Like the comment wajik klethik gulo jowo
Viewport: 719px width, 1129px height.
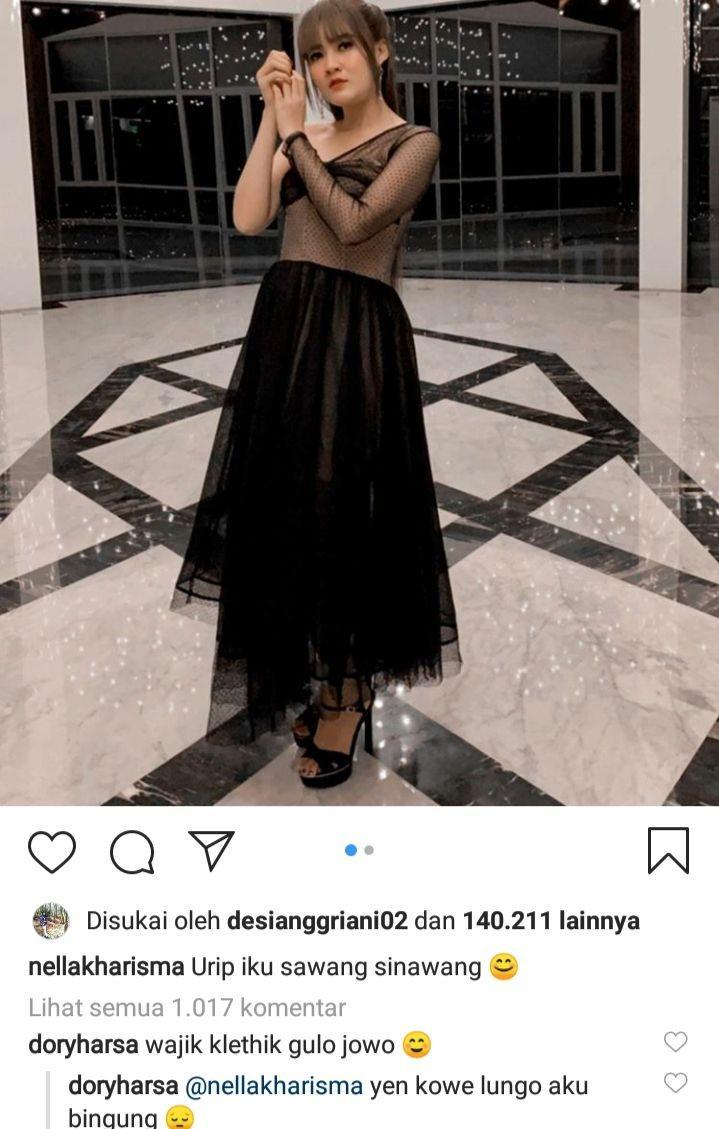click(x=676, y=1042)
